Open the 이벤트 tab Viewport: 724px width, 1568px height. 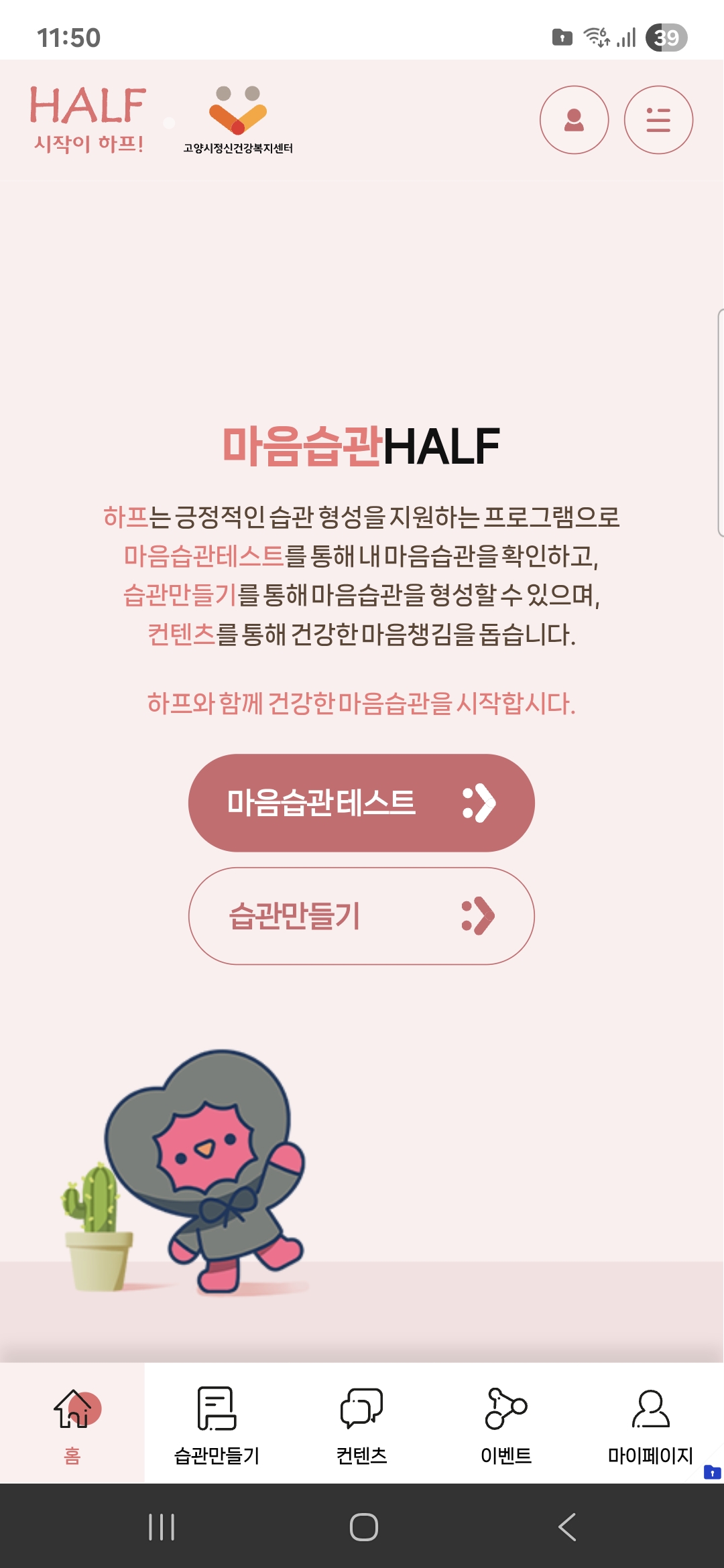point(506,1423)
